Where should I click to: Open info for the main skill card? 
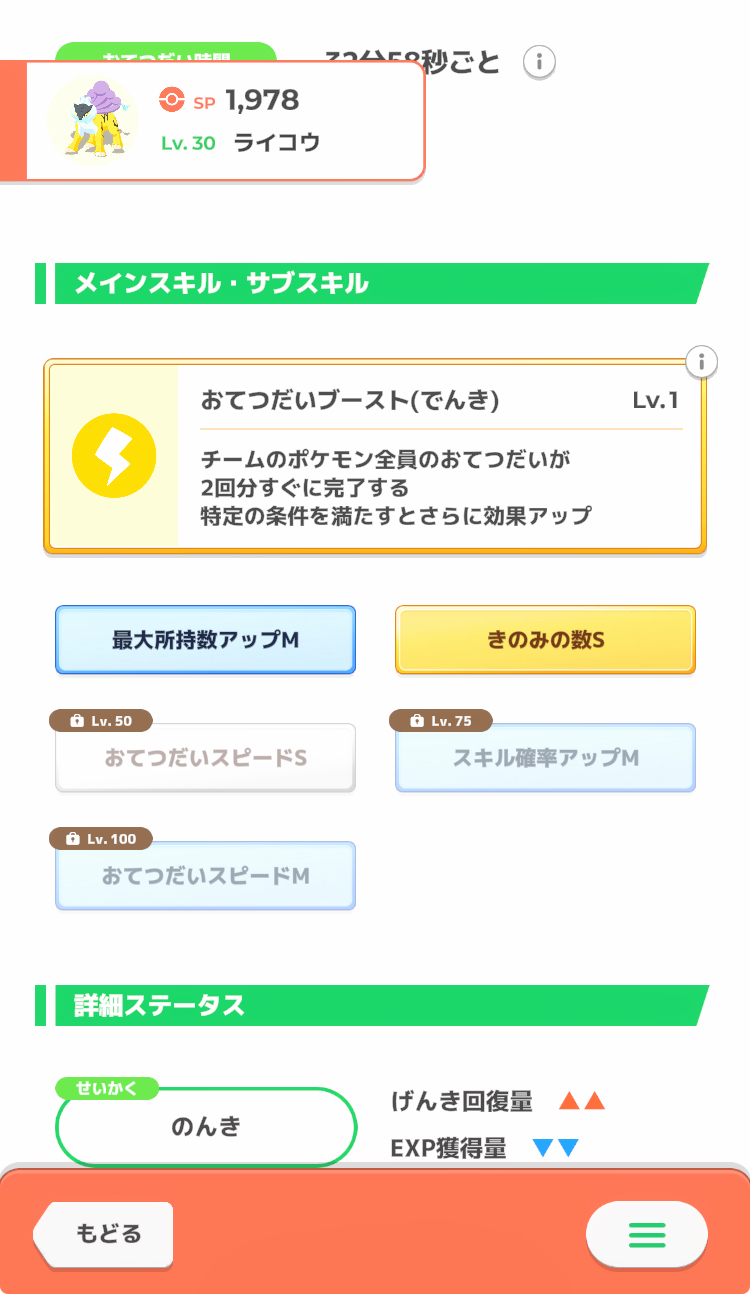[x=703, y=361]
